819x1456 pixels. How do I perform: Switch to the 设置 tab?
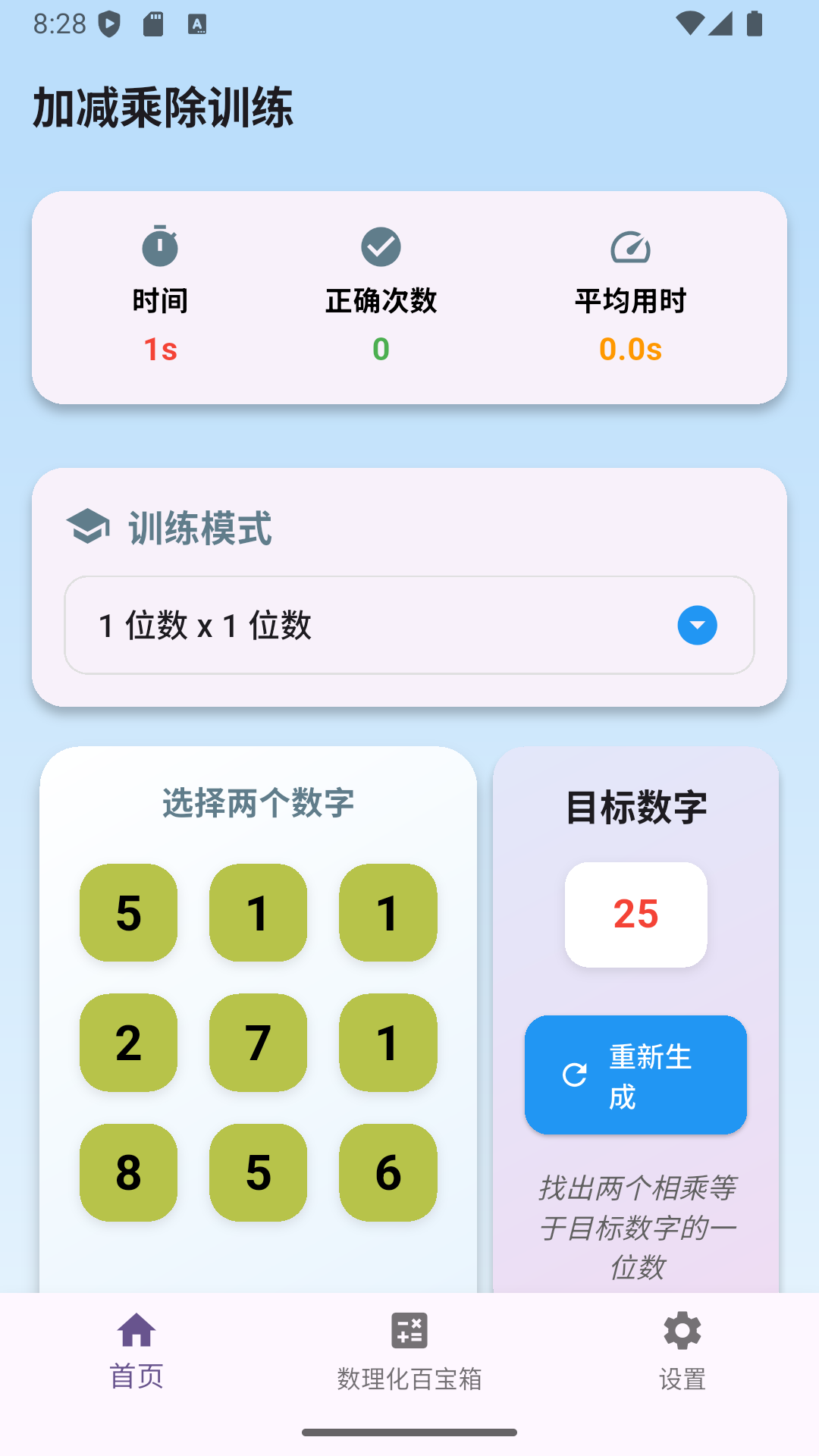click(681, 1350)
